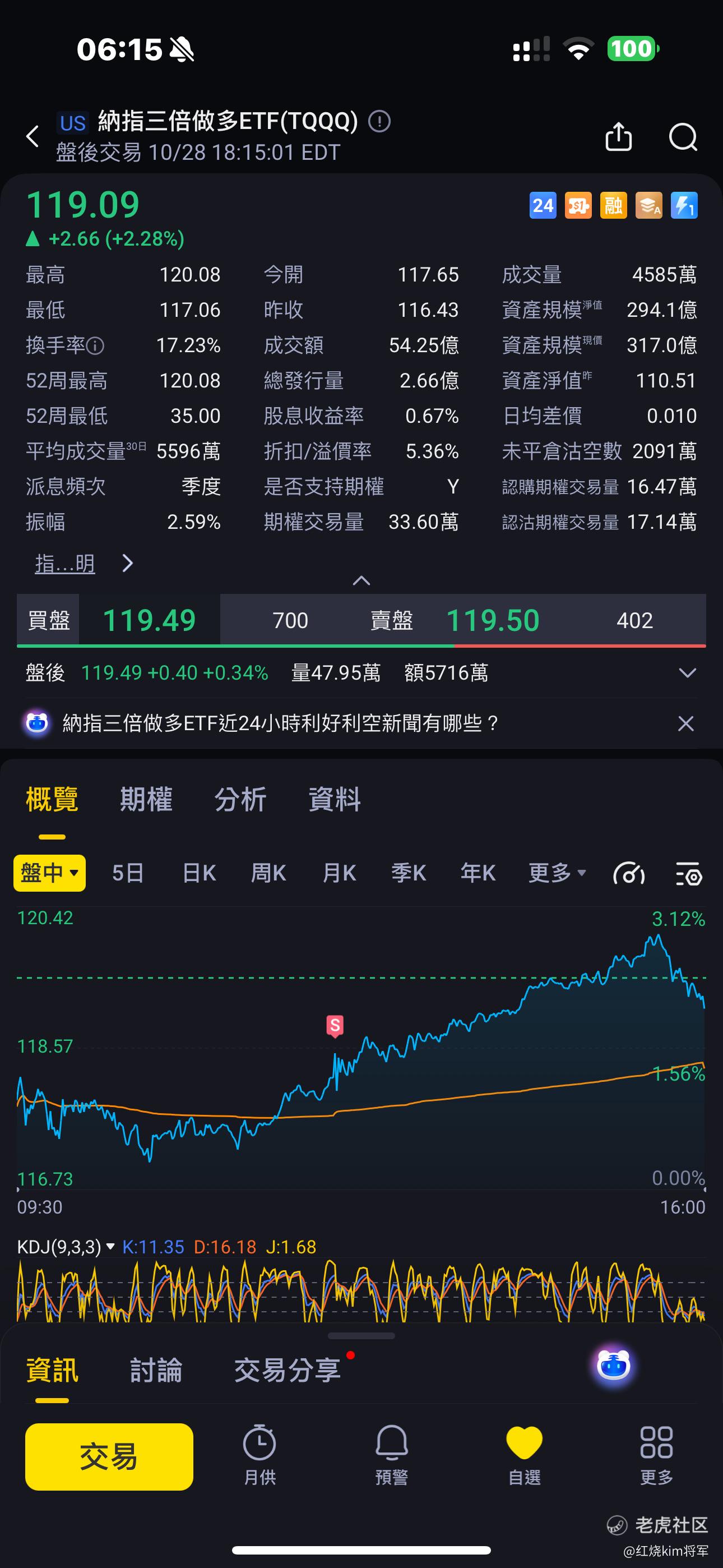Expand the 盤後 after-hours row
The width and height of the screenshot is (723, 1568).
[x=687, y=672]
